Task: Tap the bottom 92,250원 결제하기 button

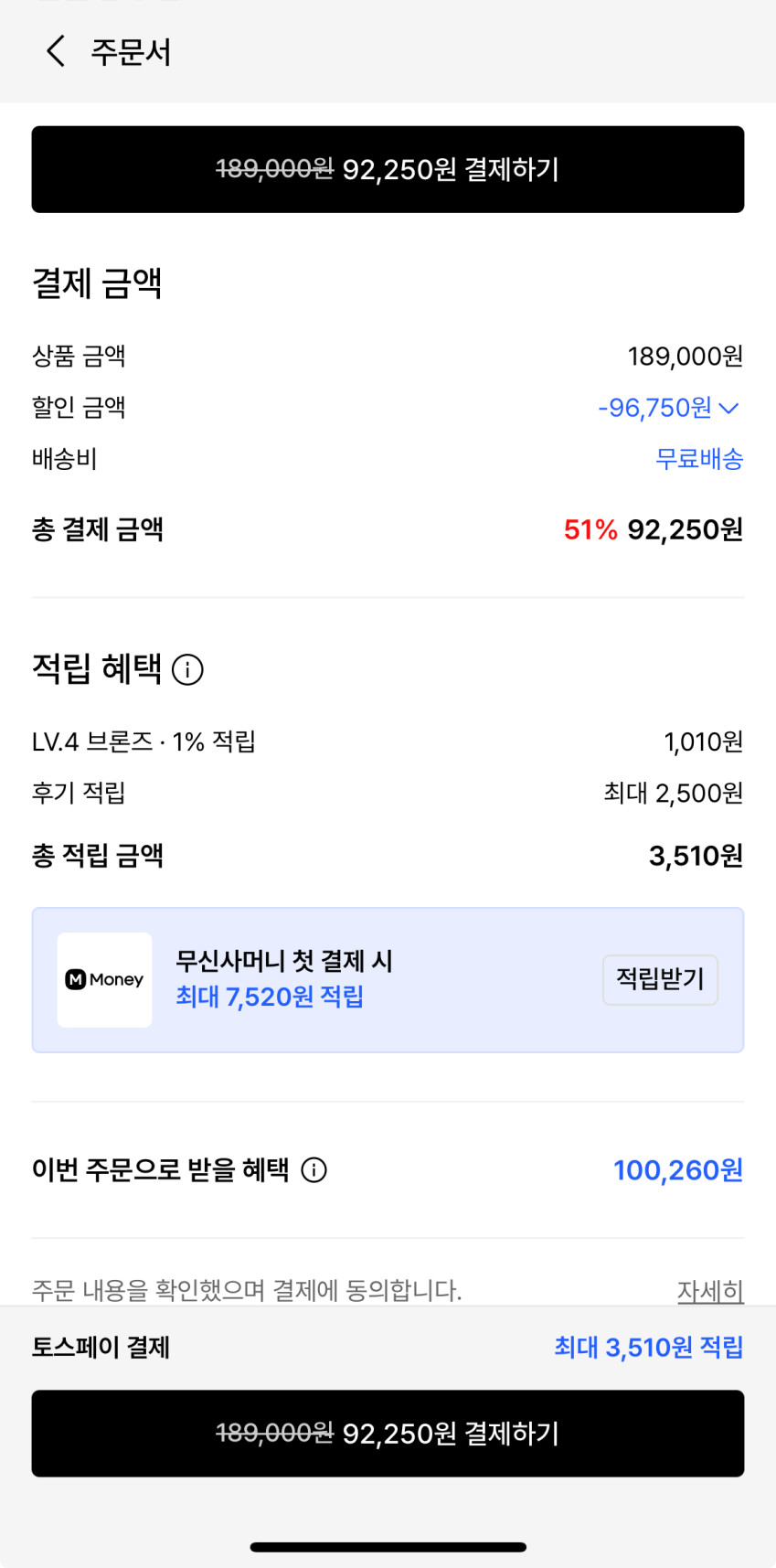Action: tap(388, 1433)
